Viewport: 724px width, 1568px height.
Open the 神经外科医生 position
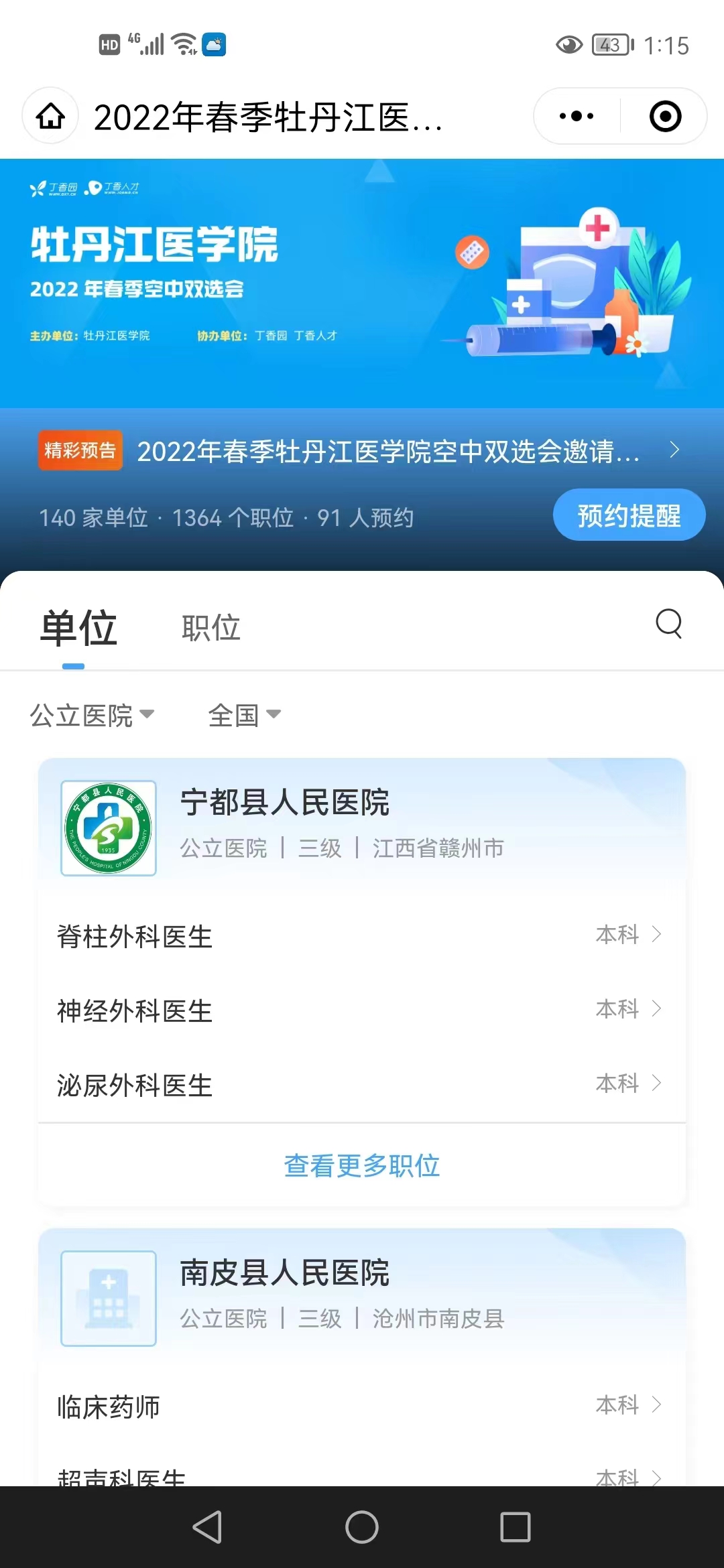click(x=362, y=1010)
